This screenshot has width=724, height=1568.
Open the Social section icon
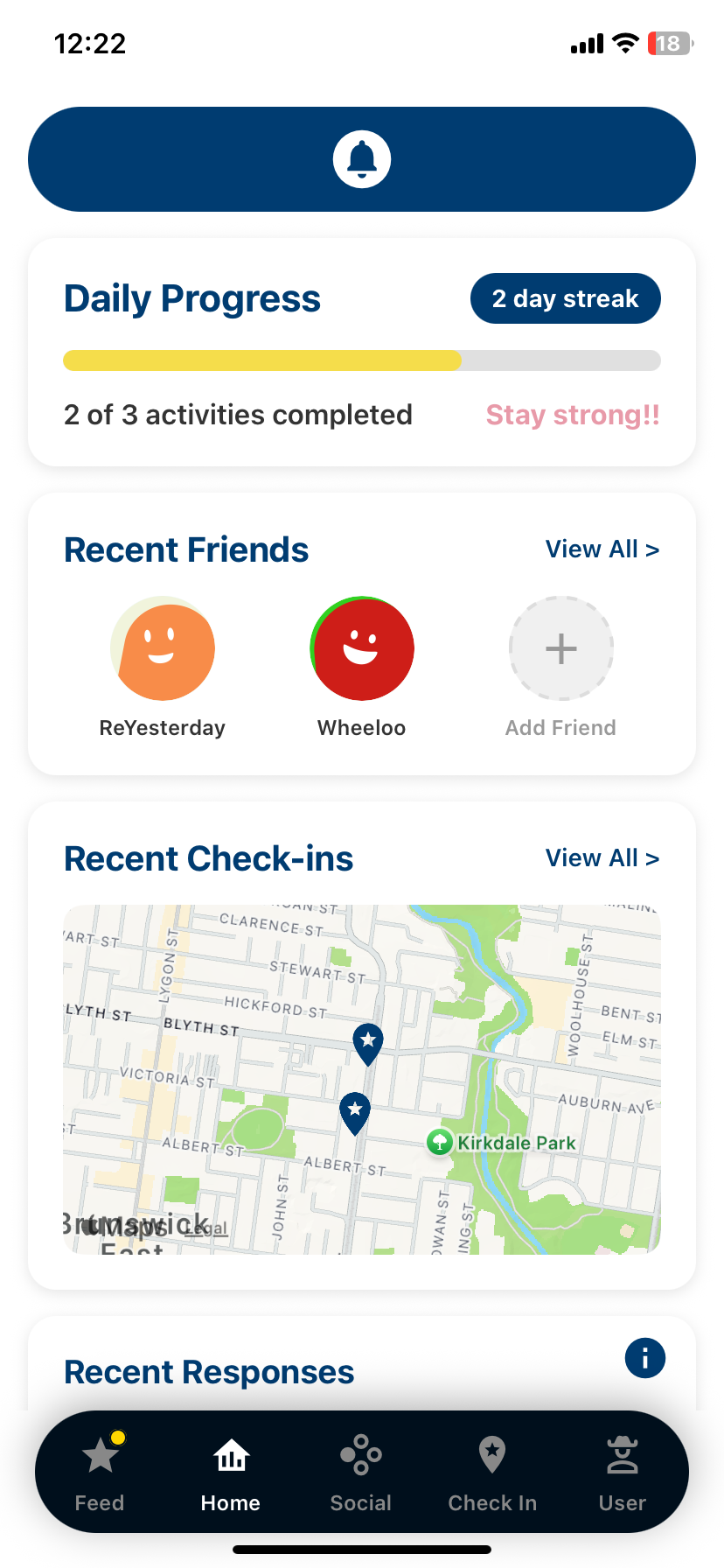click(361, 1455)
